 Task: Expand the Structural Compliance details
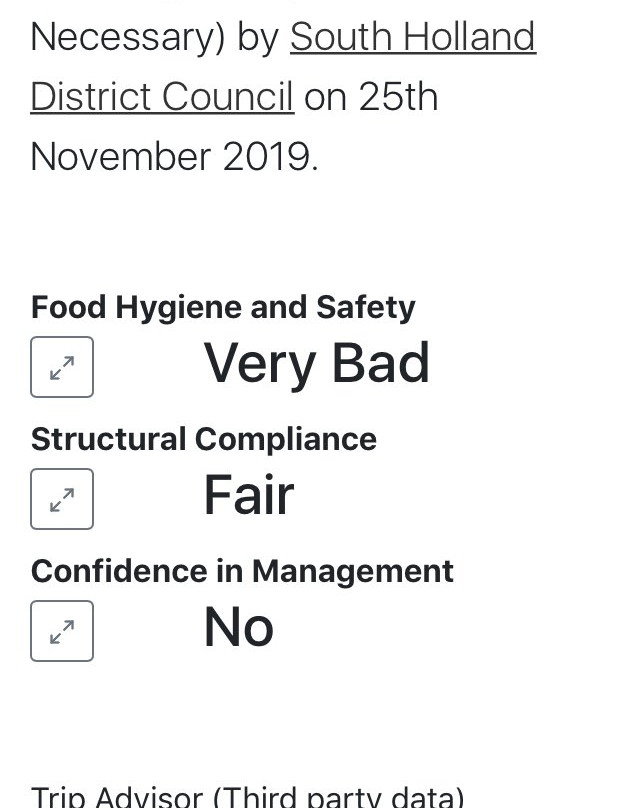[62, 499]
